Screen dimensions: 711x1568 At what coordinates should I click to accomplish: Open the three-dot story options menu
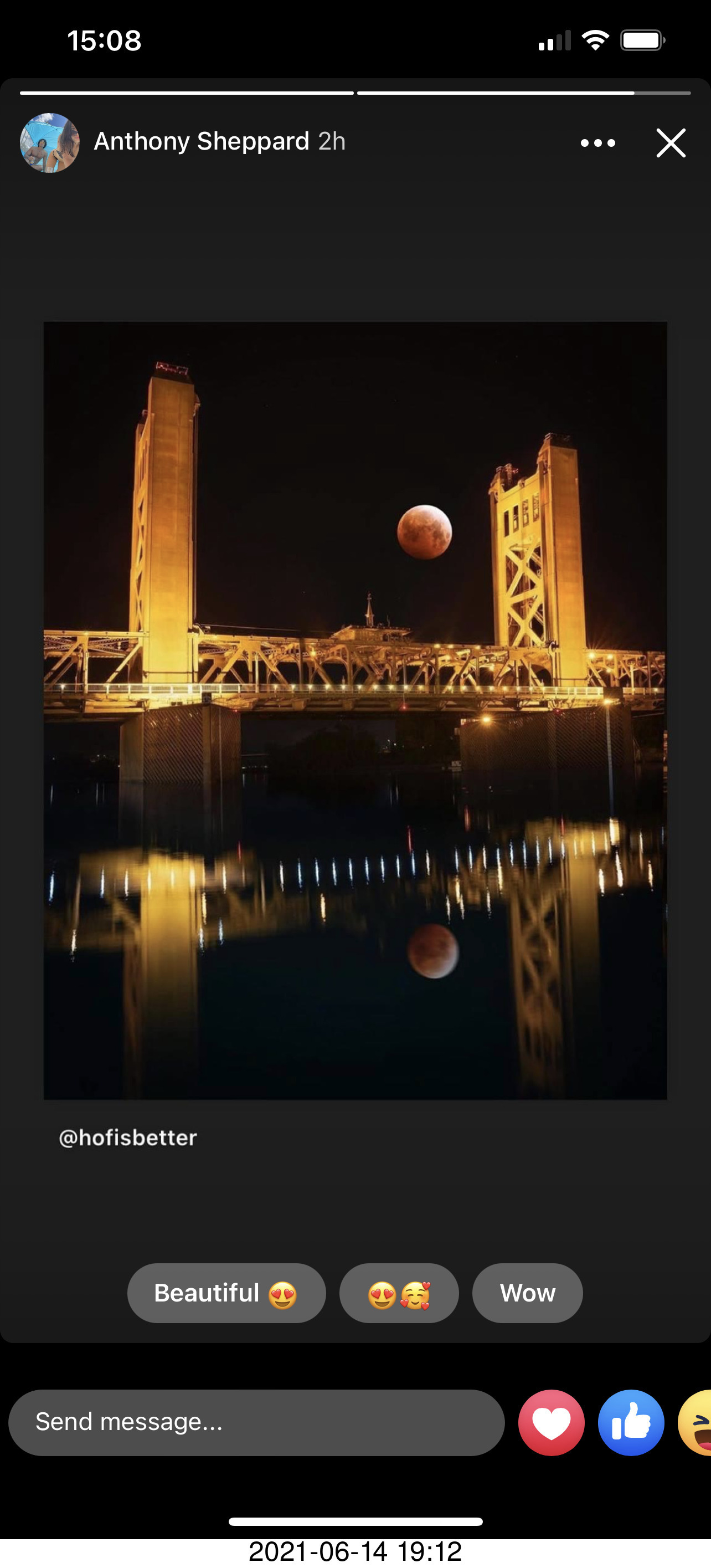[x=598, y=143]
